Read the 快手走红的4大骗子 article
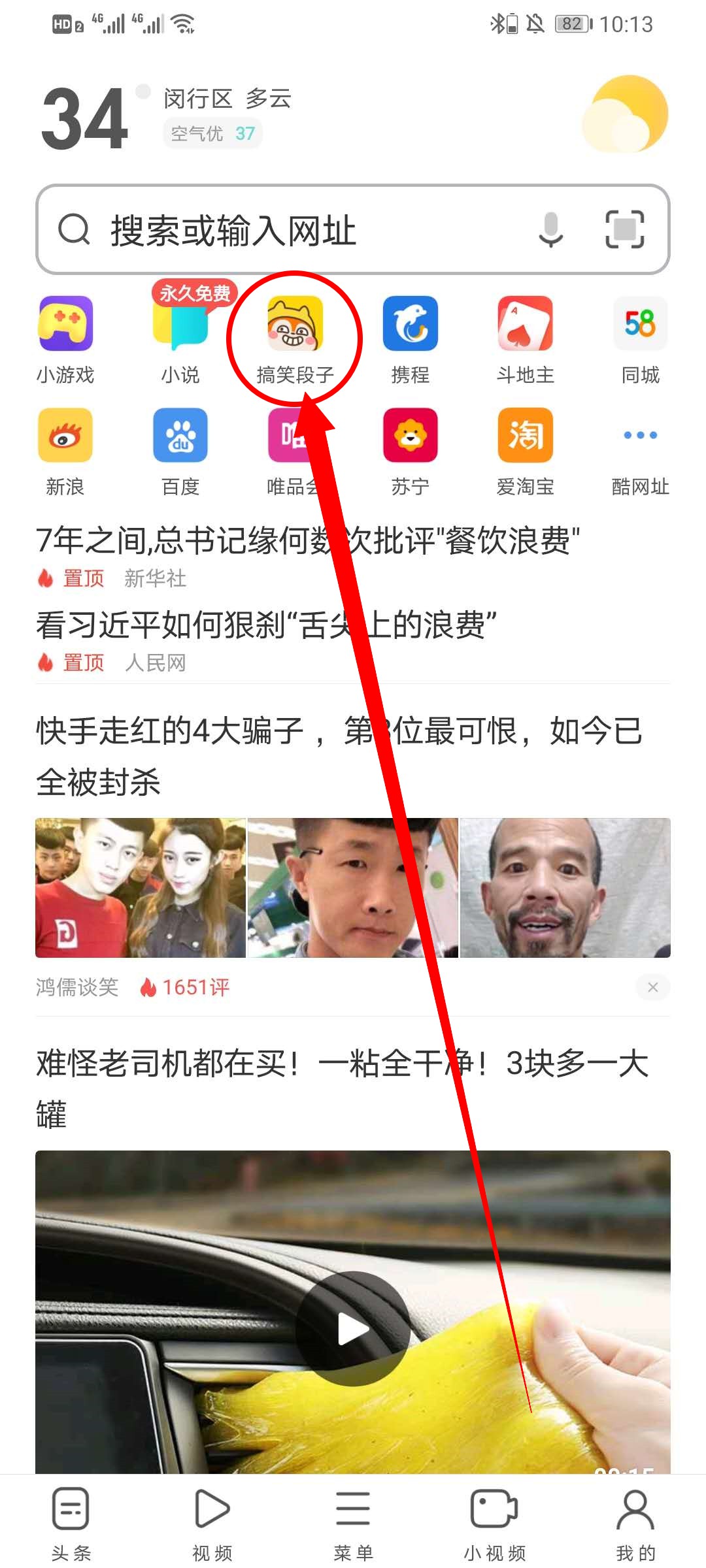The width and height of the screenshot is (706, 1568). (x=340, y=755)
